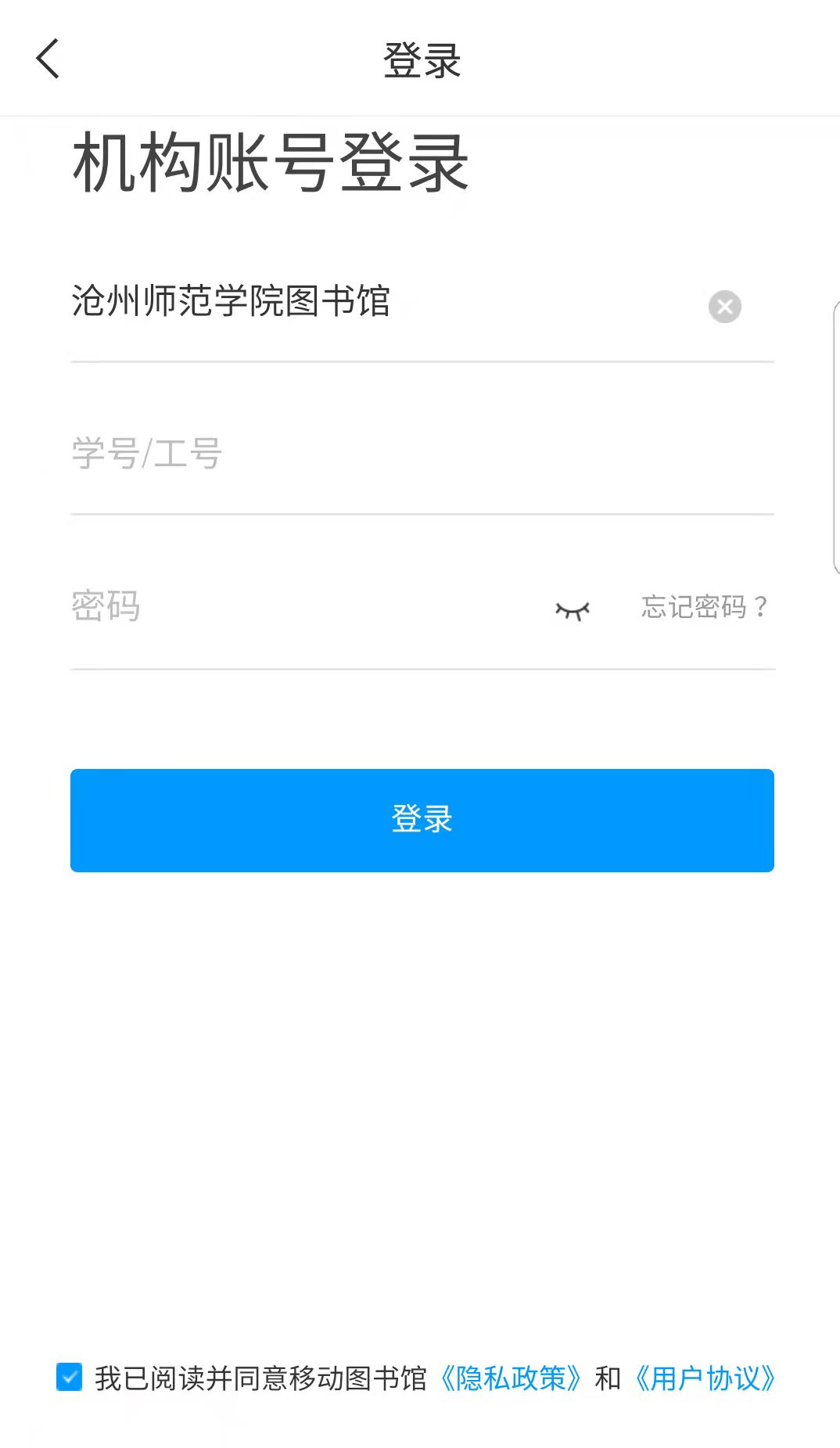The height and width of the screenshot is (1448, 840).
Task: Open the 《隐私政策》 link
Action: point(511,1378)
